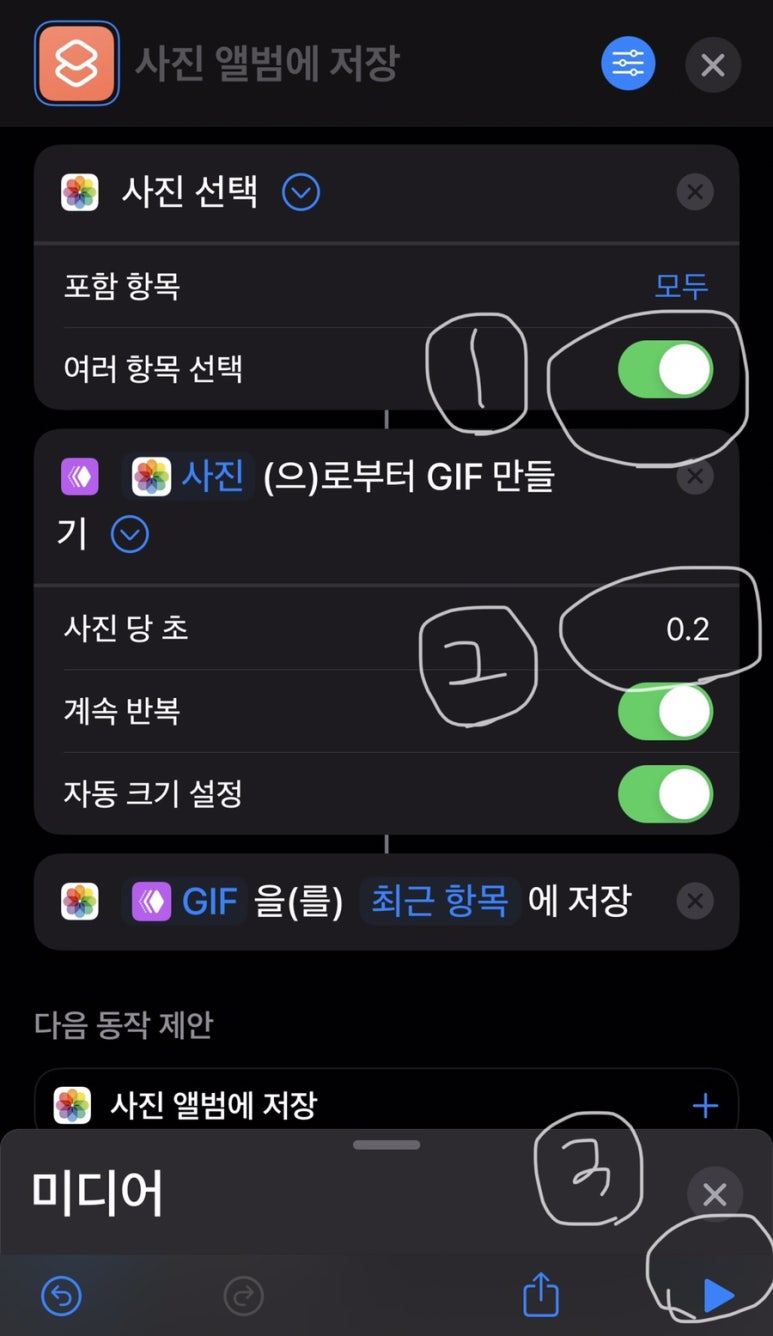
Task: Open the shortcut settings sliders icon
Action: click(628, 65)
